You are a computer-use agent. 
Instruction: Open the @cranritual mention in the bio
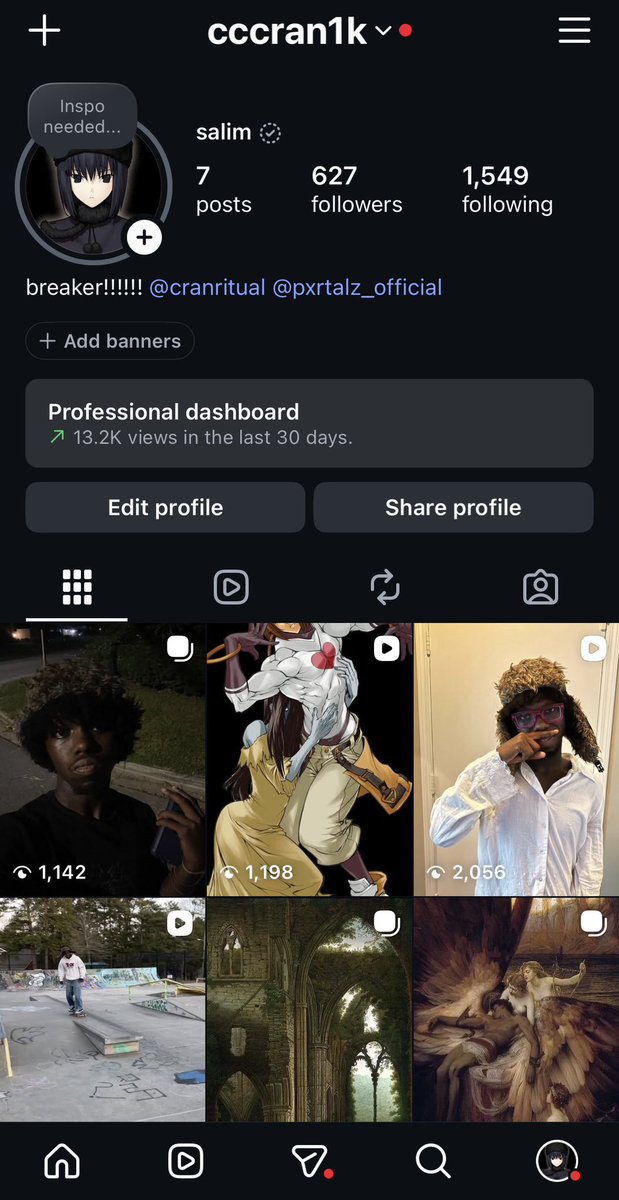pos(207,288)
